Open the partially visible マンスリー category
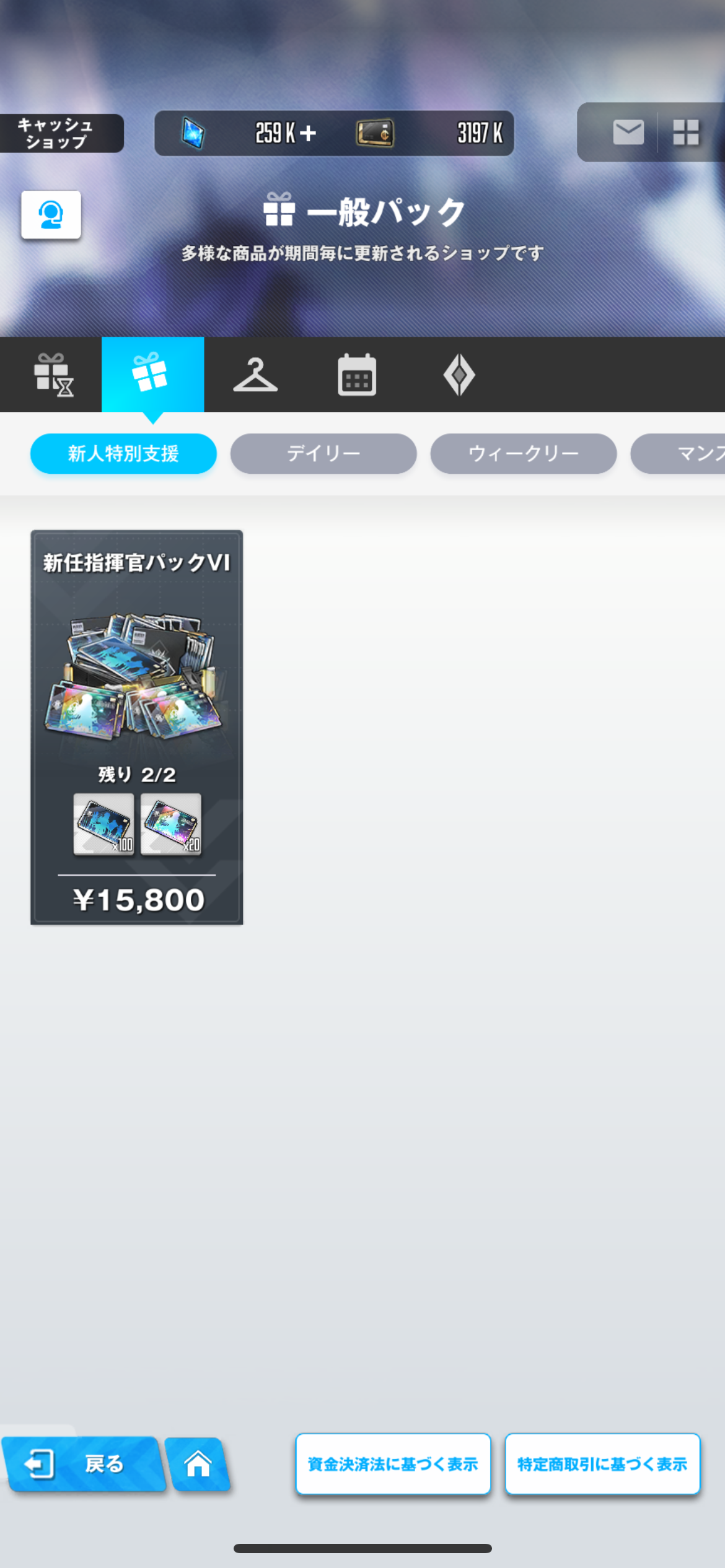This screenshot has height=1568, width=725. tap(688, 453)
